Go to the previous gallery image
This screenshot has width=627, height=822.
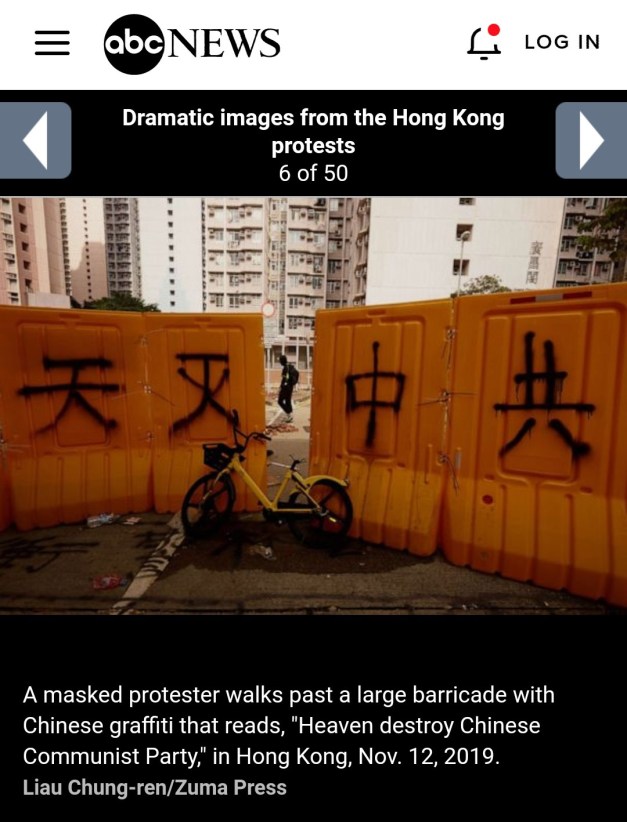(35, 140)
